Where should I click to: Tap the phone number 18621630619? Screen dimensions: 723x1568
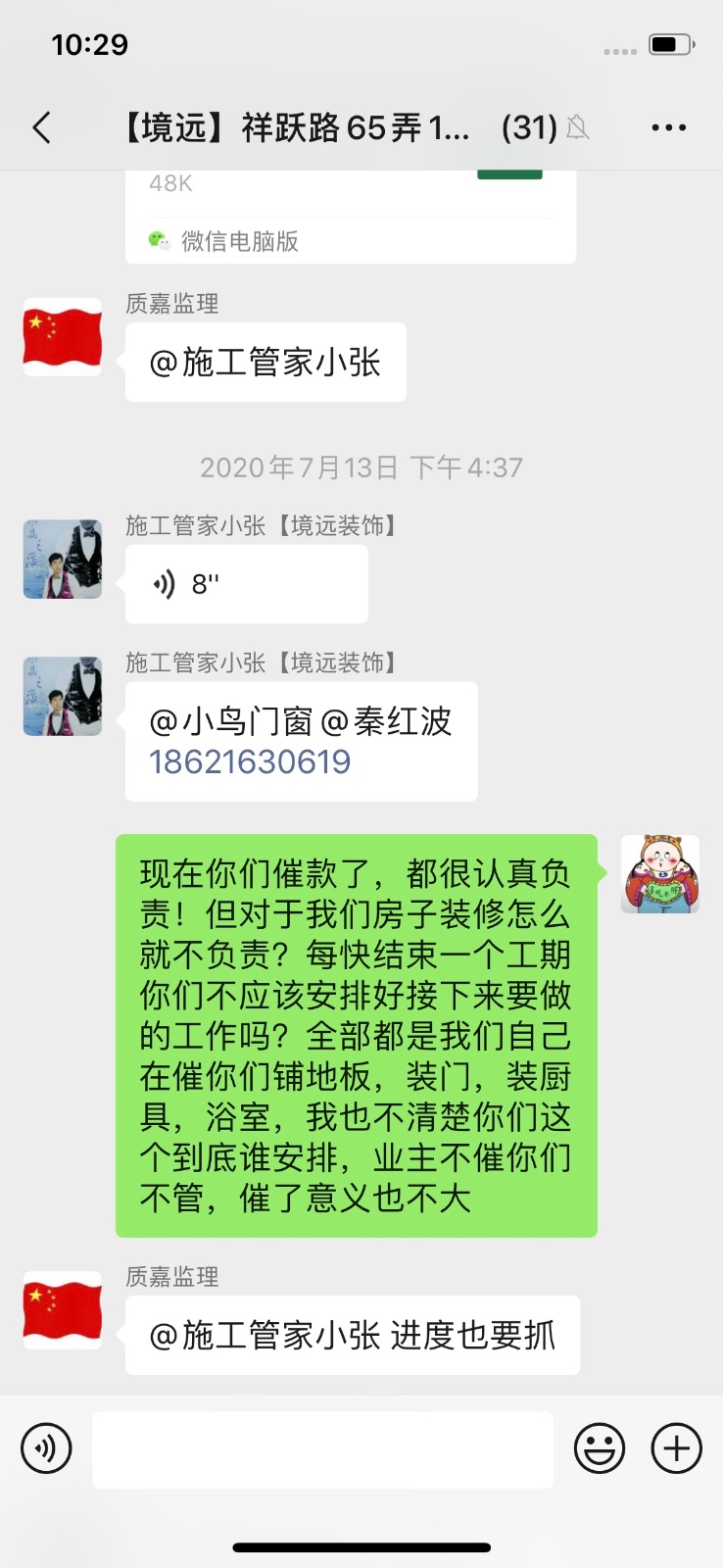250,762
